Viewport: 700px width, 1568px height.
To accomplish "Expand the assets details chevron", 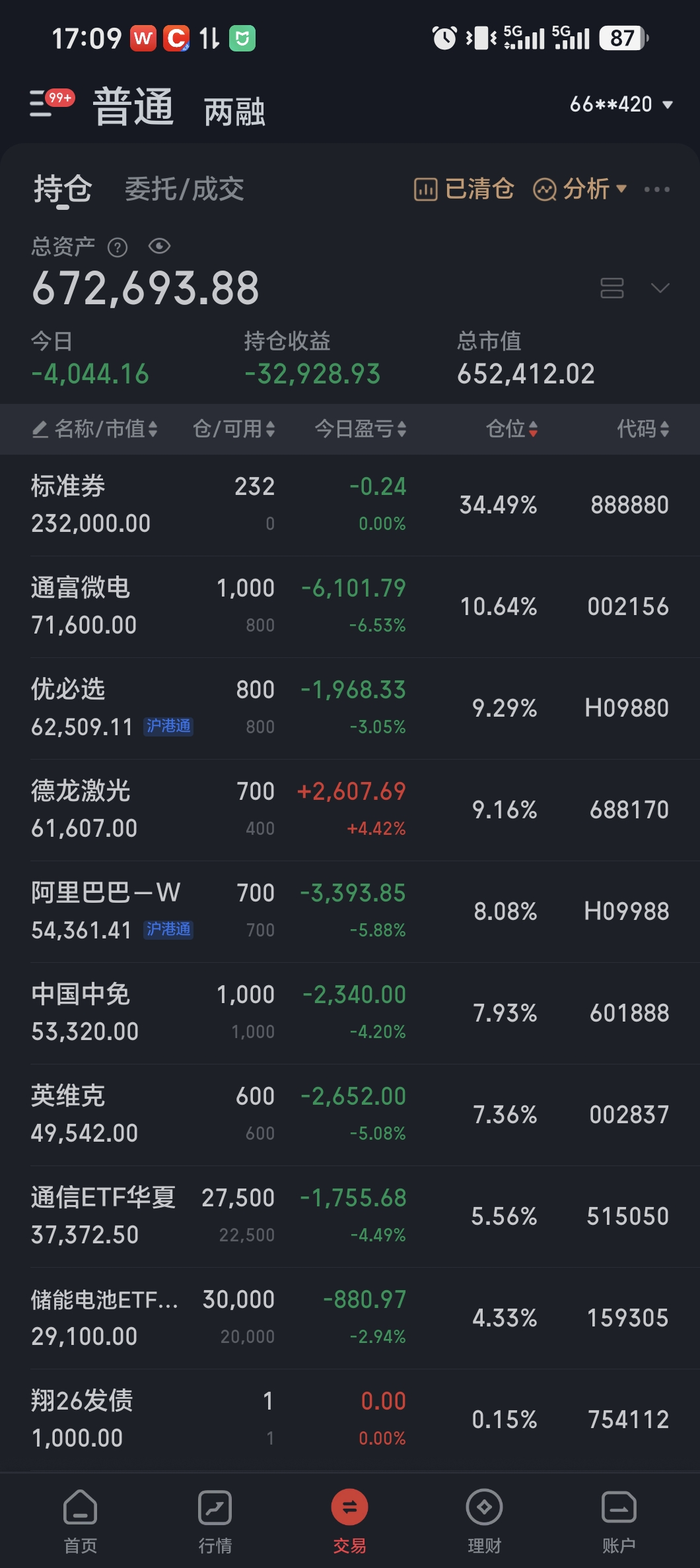I will click(x=660, y=288).
